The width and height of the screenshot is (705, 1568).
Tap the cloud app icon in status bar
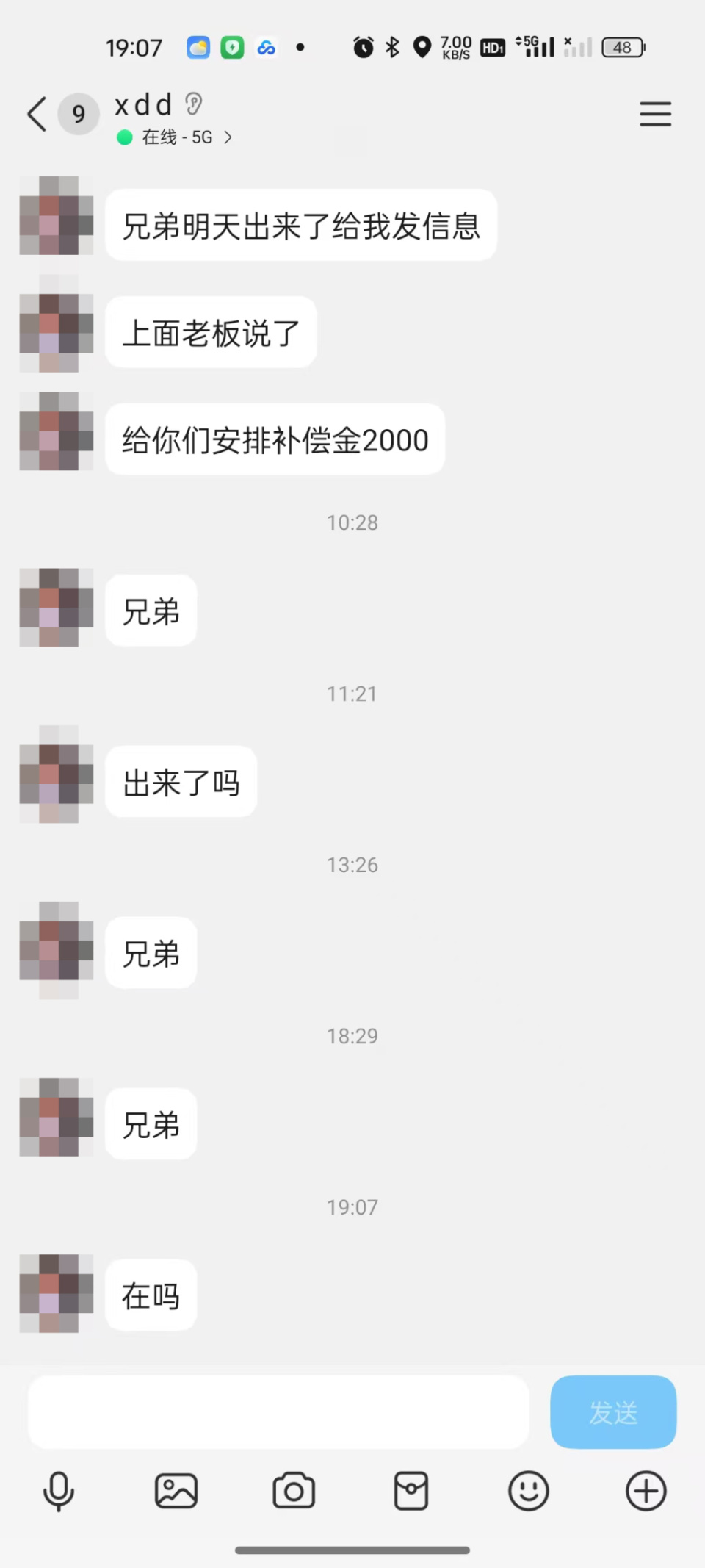[x=266, y=47]
